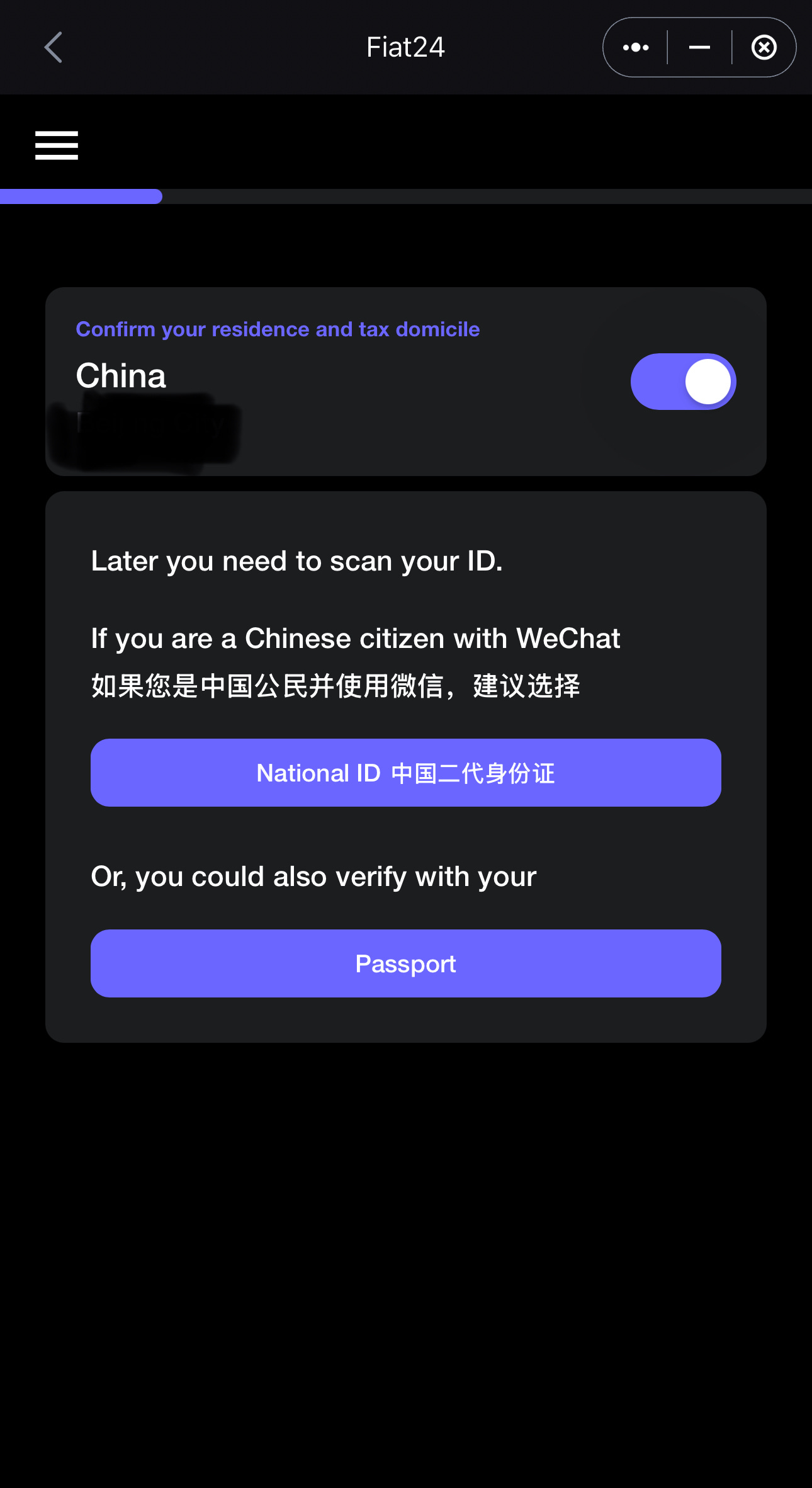Close the Fiat24 mini program

tap(764, 48)
